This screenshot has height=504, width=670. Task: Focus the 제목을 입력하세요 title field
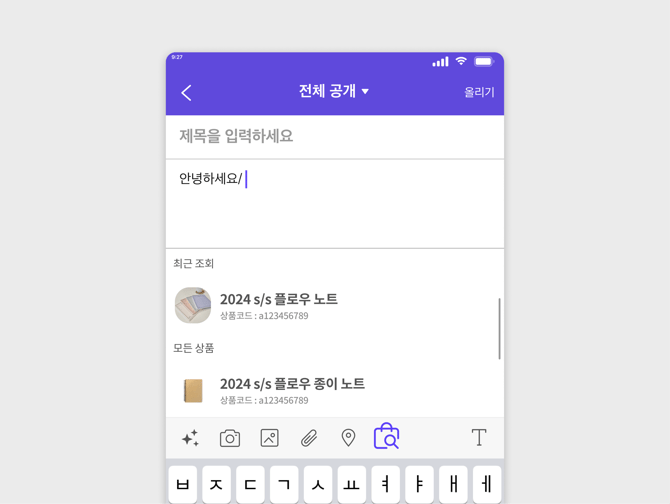[334, 136]
